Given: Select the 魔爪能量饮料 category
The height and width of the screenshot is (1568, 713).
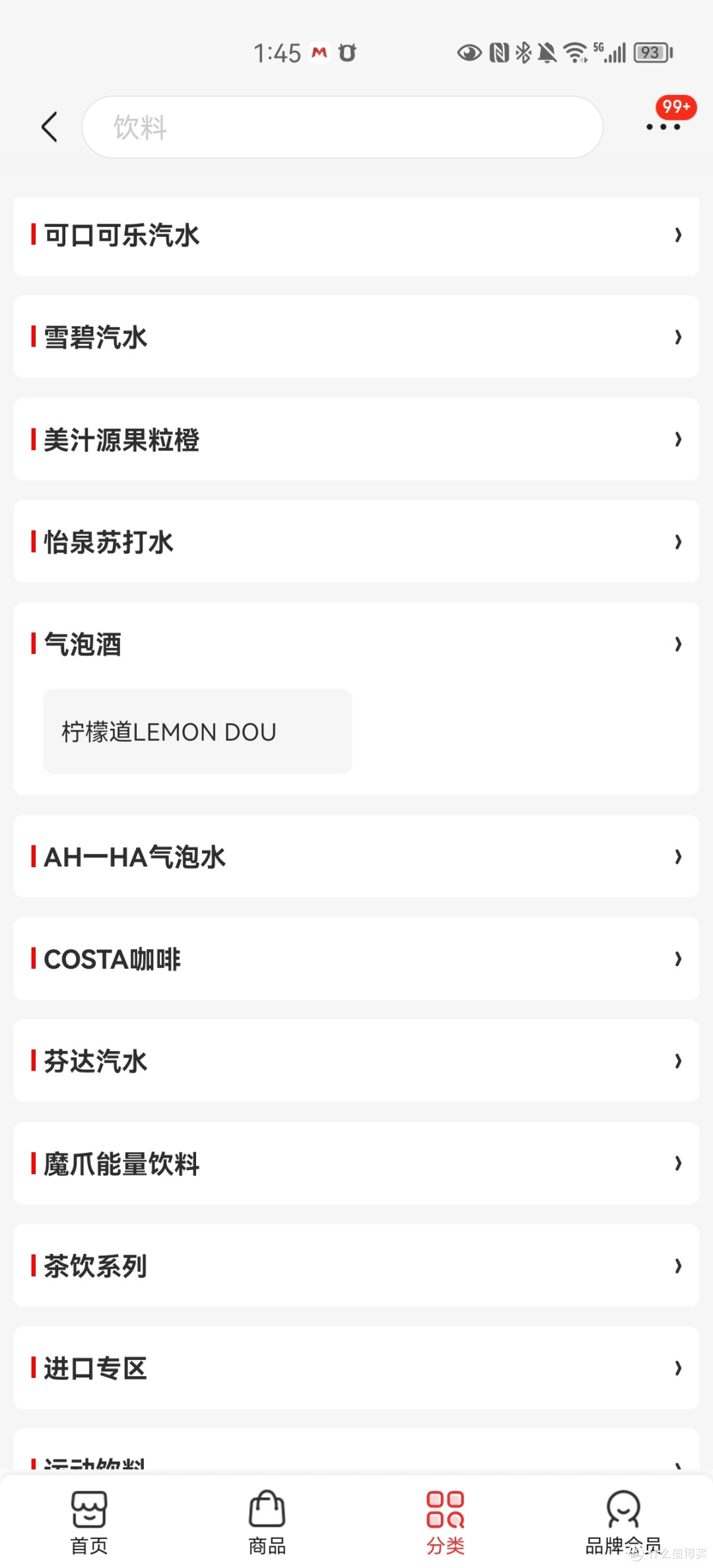Looking at the screenshot, I should (x=356, y=1163).
